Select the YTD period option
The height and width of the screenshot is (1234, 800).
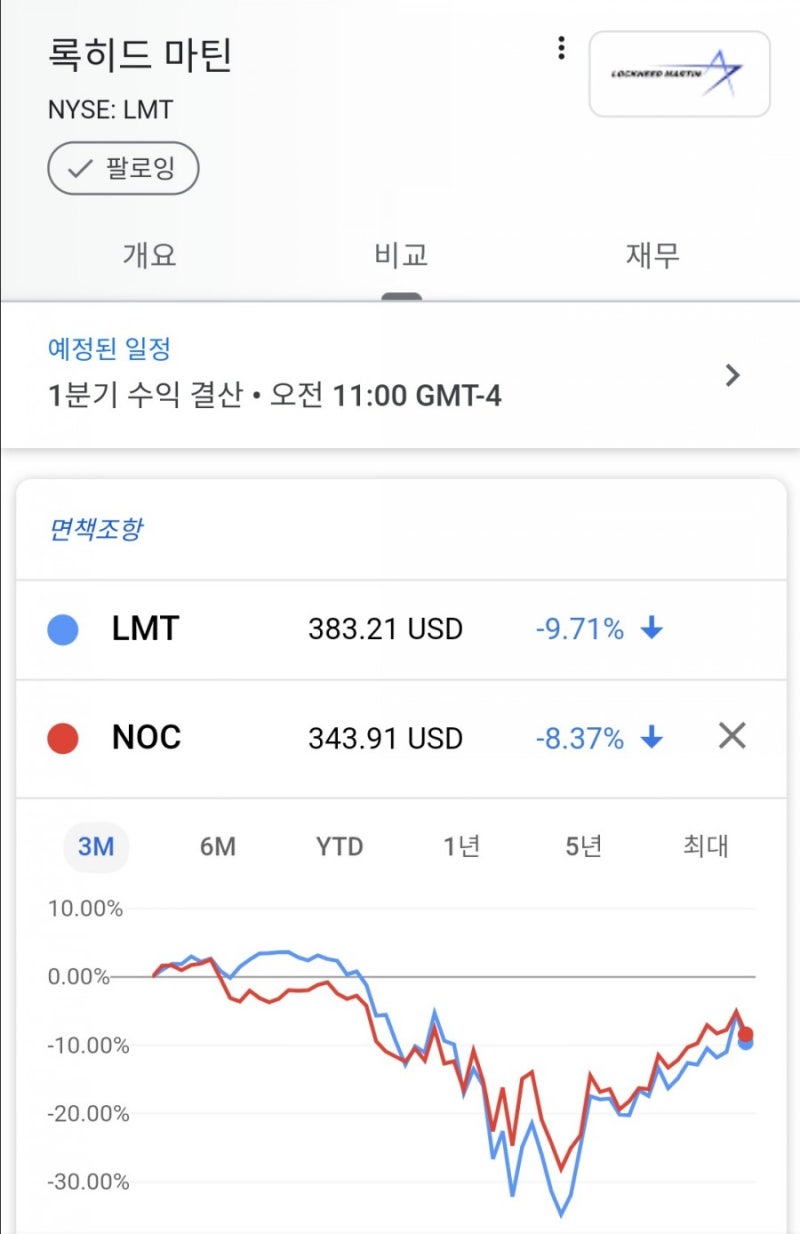click(340, 847)
